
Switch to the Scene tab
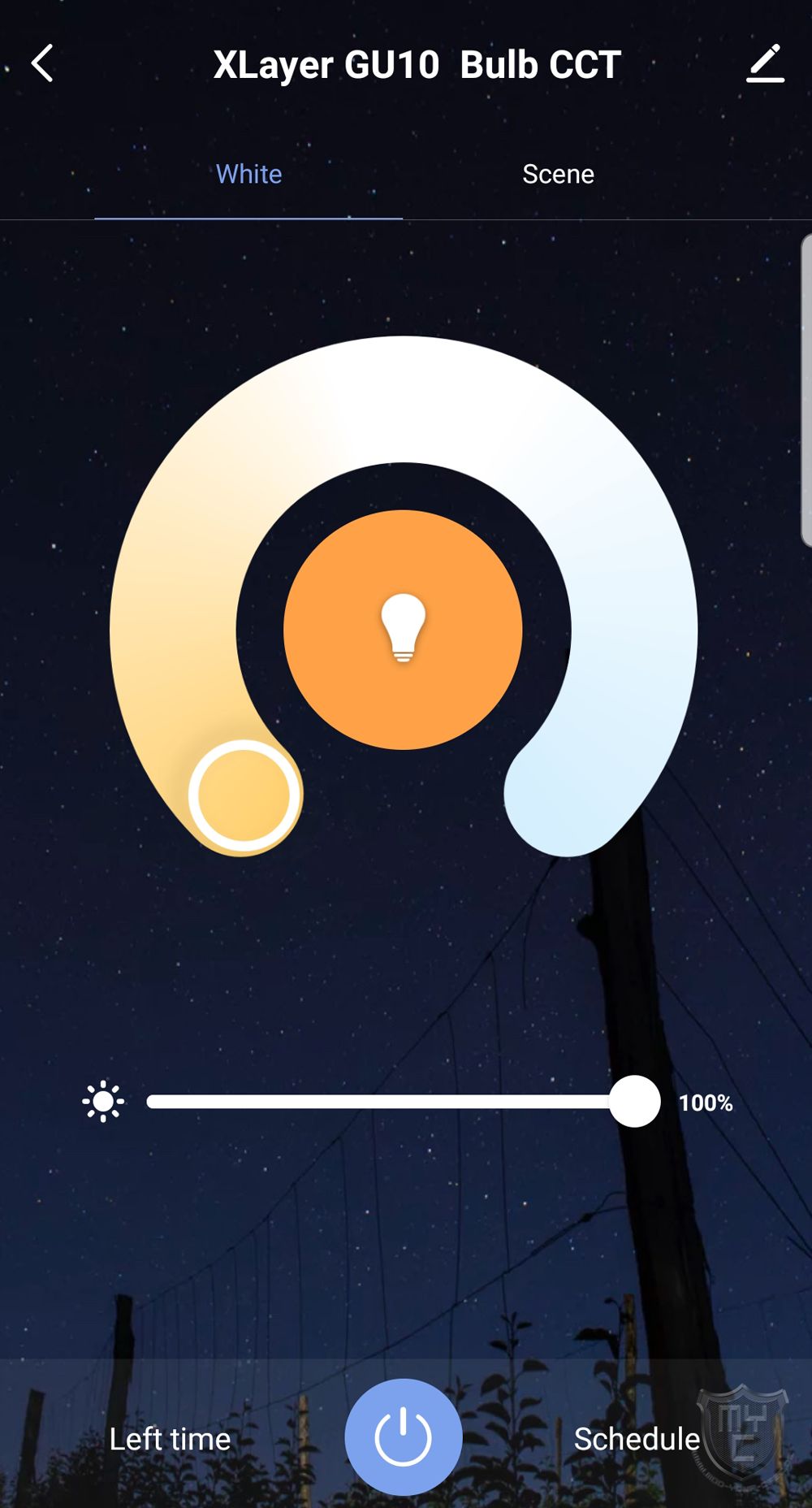click(558, 174)
